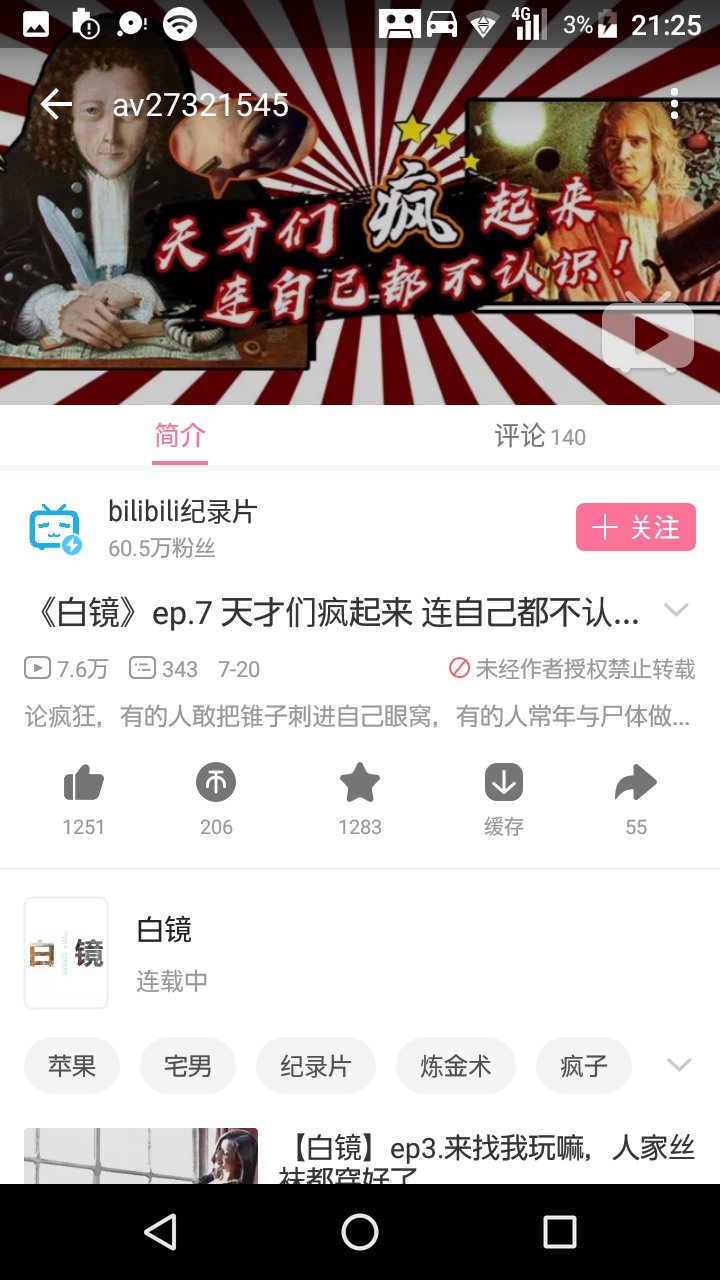The image size is (720, 1280).
Task: Expand the full list of tags
Action: click(x=679, y=1065)
